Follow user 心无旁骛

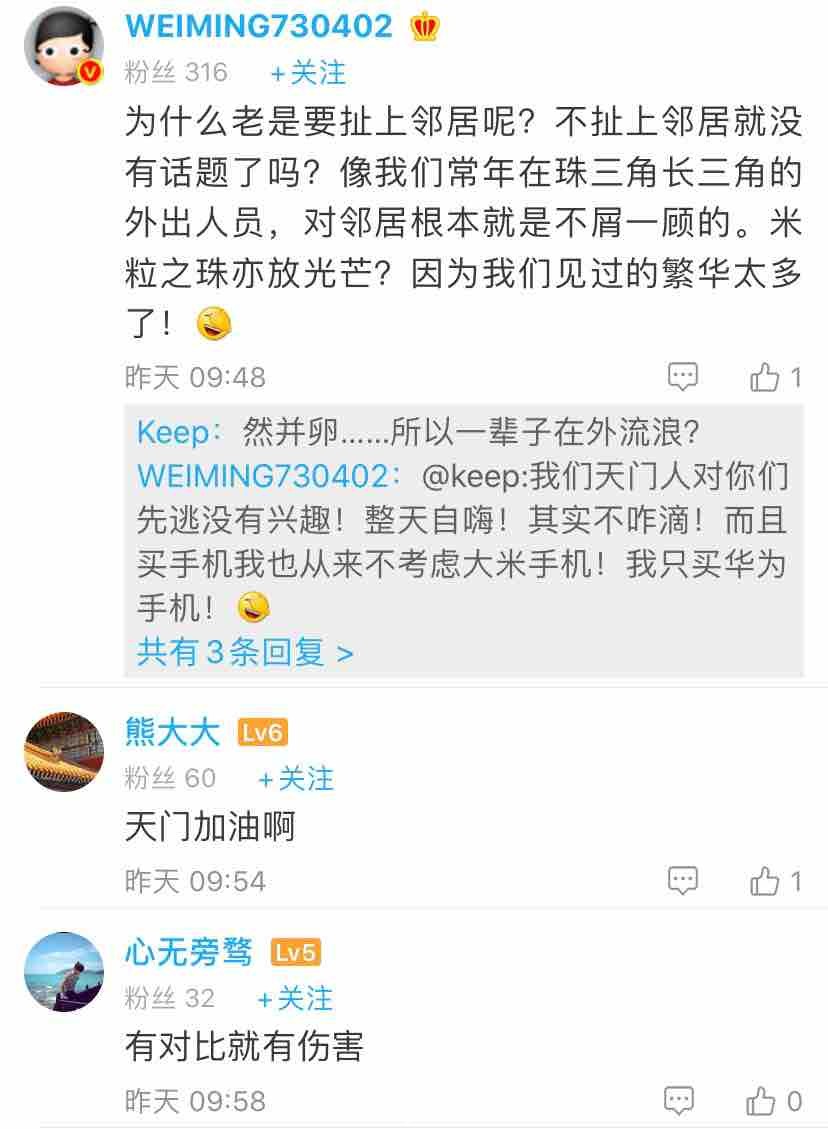(295, 998)
